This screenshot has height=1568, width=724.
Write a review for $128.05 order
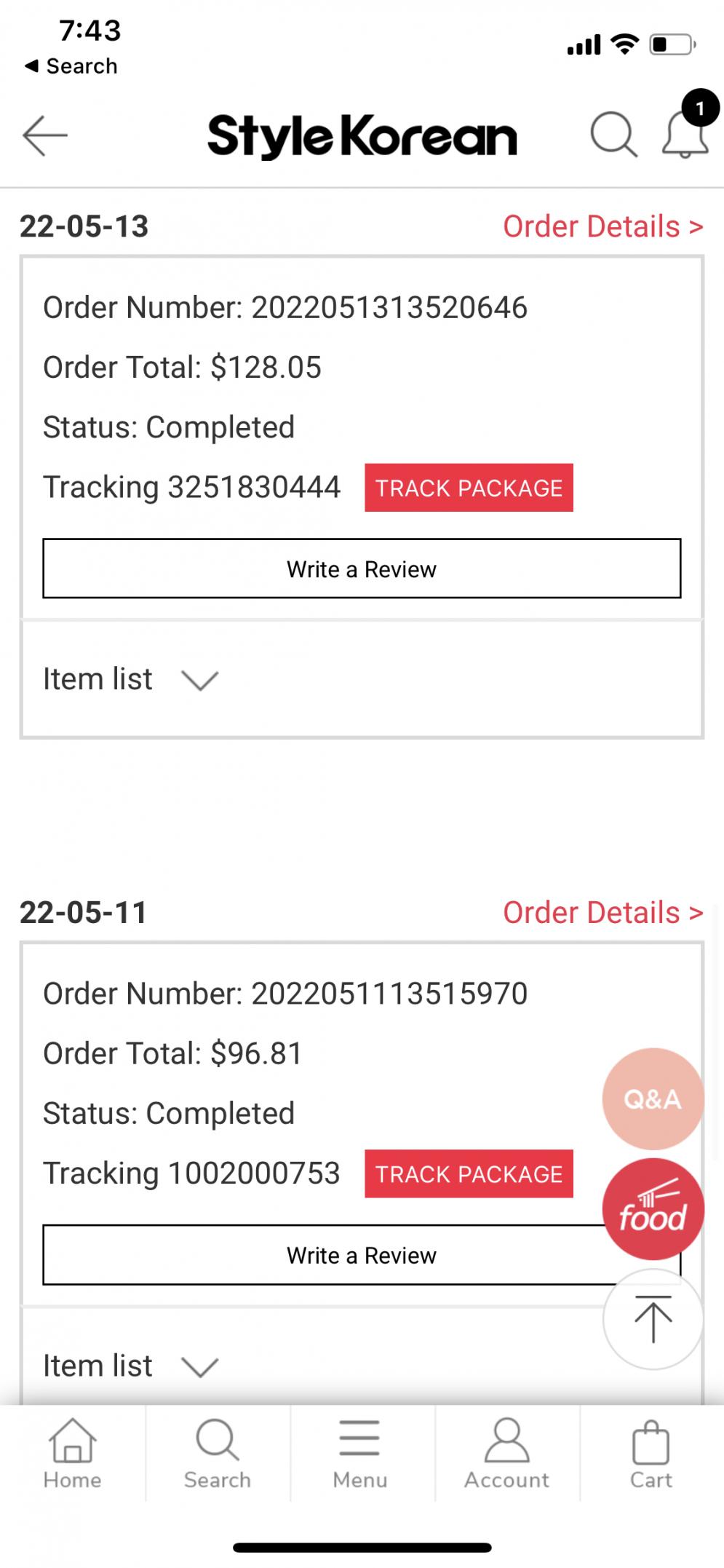pyautogui.click(x=362, y=569)
